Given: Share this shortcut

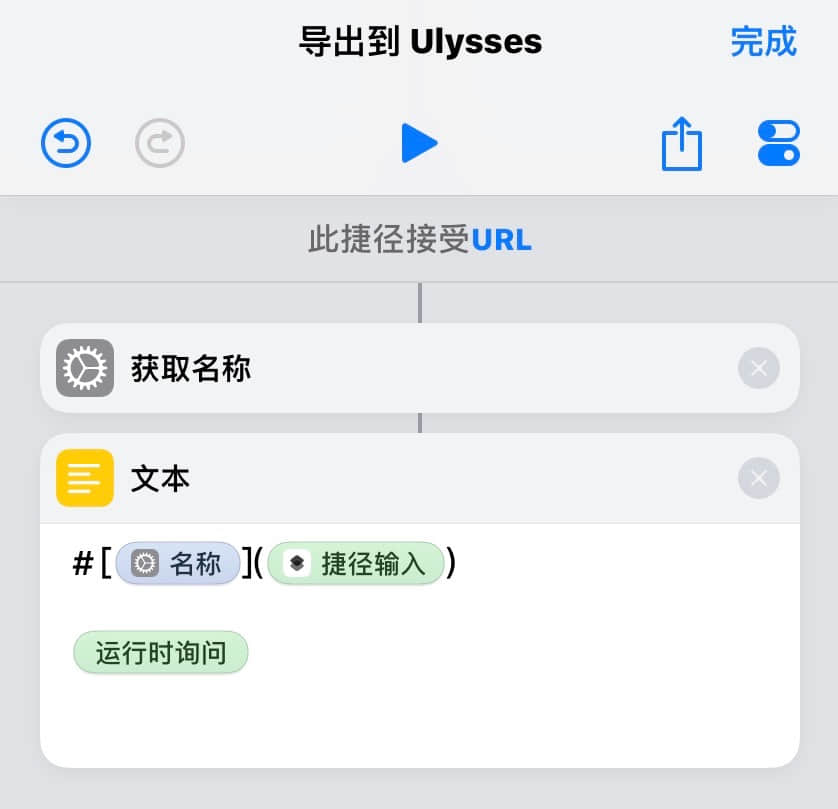Looking at the screenshot, I should point(682,144).
